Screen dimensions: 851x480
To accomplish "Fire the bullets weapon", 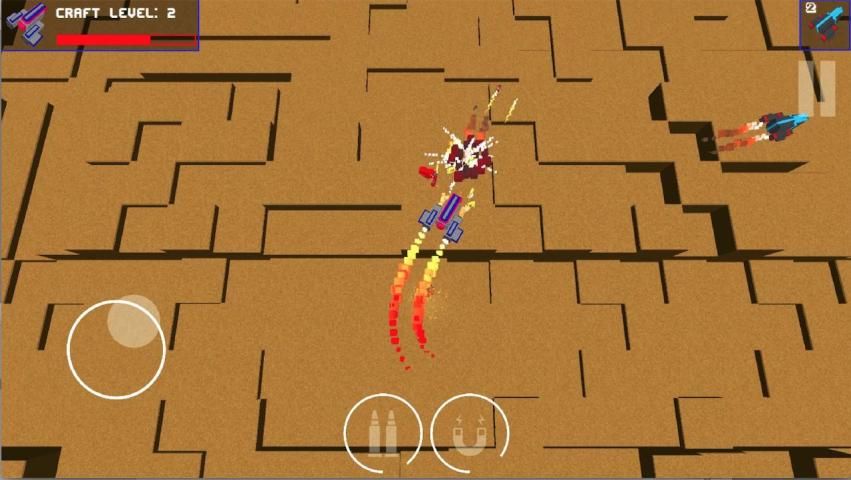I will 382,433.
